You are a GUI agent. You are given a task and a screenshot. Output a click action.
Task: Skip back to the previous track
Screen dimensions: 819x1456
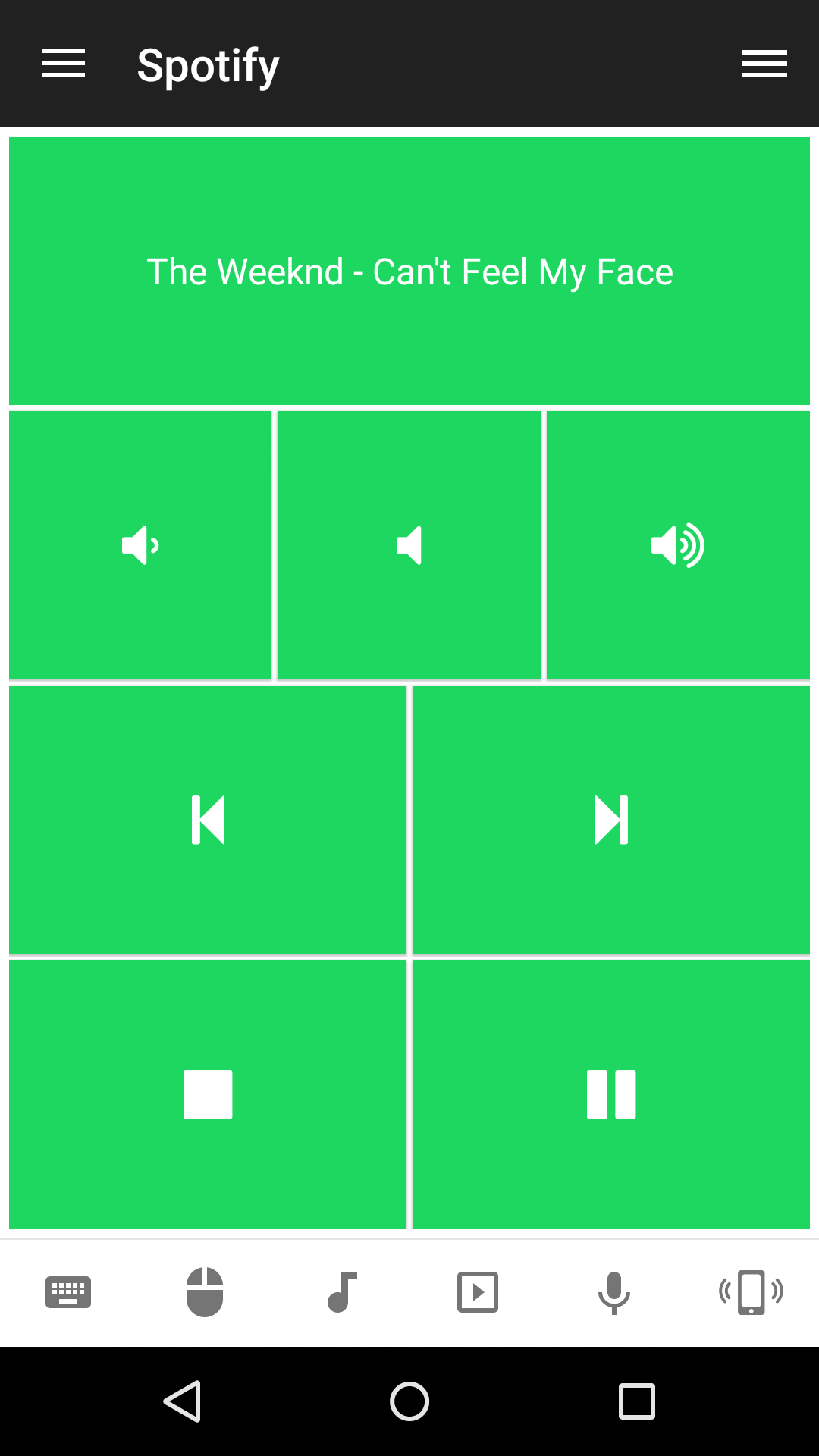(x=208, y=820)
